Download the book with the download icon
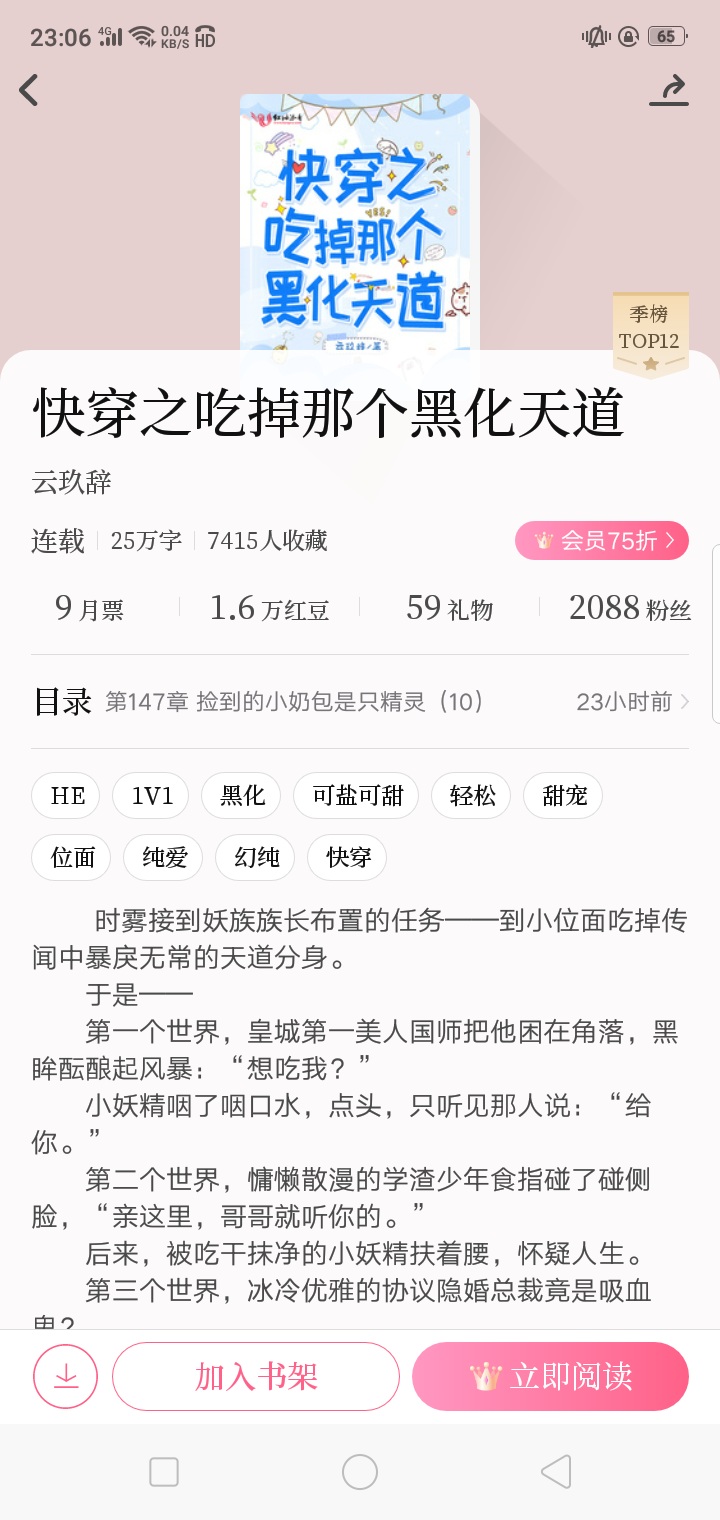The height and width of the screenshot is (1520, 720). [66, 1377]
